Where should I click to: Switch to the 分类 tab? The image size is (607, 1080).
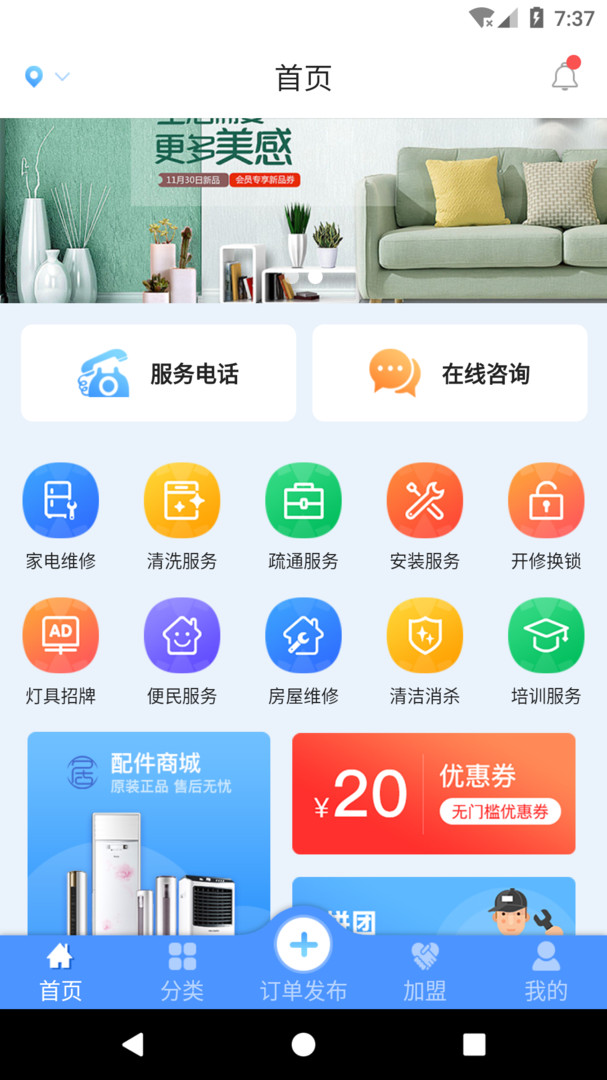[182, 972]
